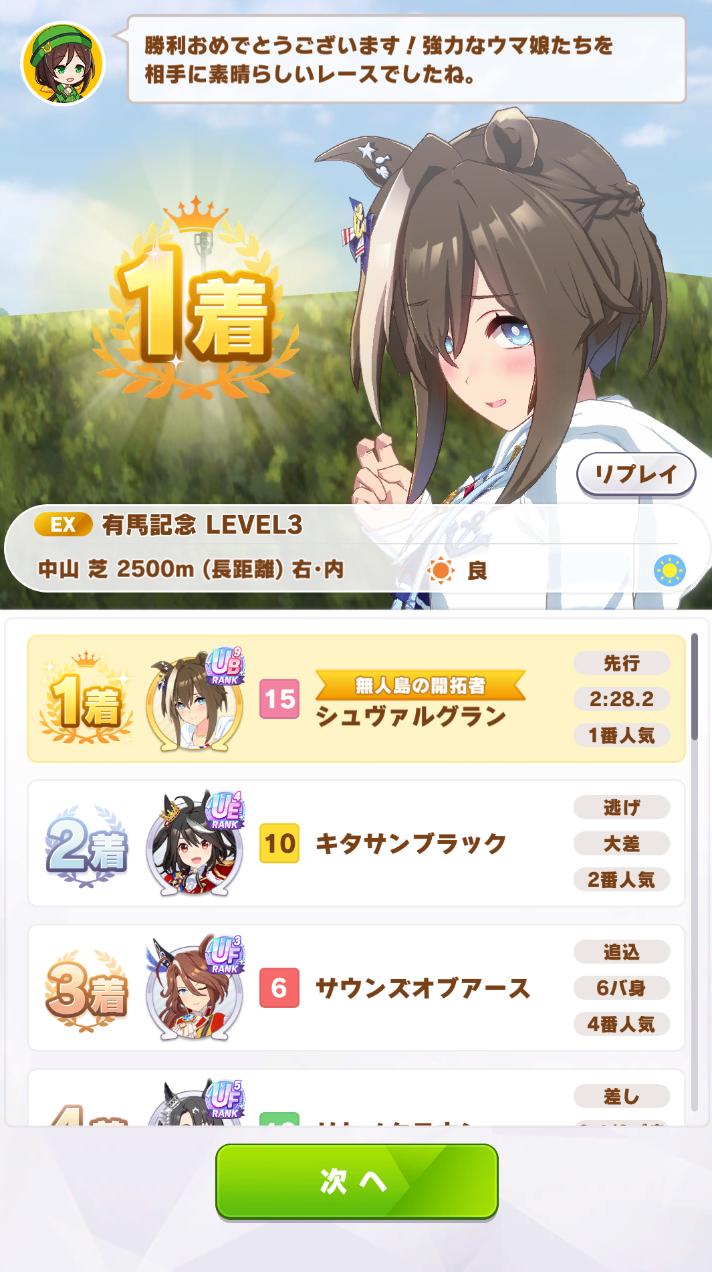Open 3rd place サウンズオブアース result row
The height and width of the screenshot is (1272, 712).
pos(356,988)
